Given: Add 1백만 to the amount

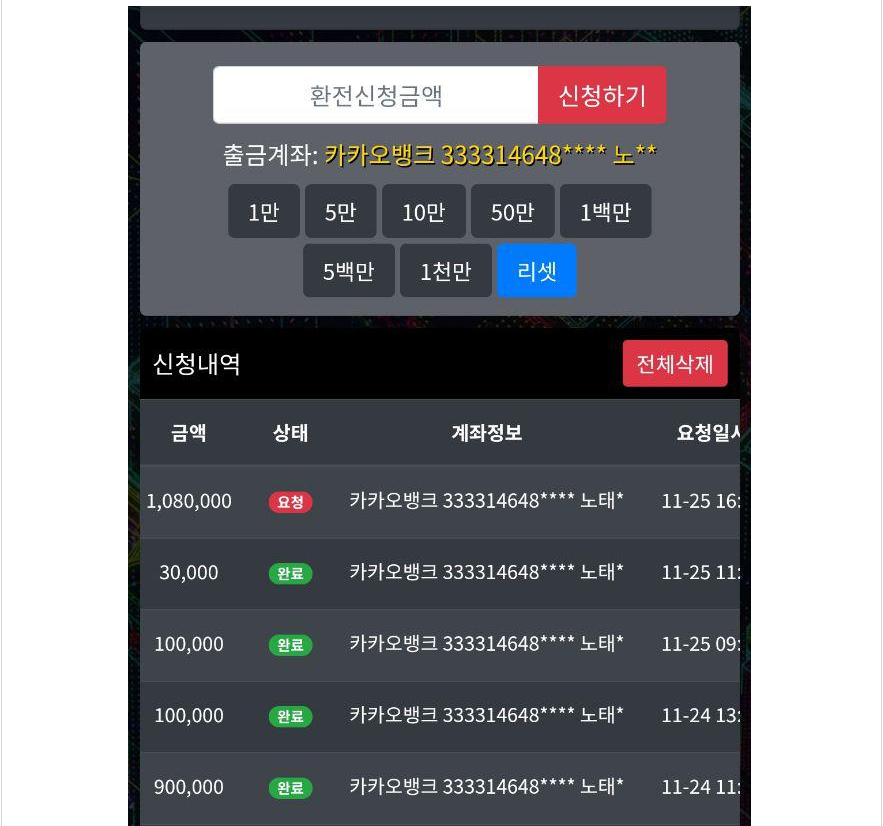Looking at the screenshot, I should [x=605, y=212].
